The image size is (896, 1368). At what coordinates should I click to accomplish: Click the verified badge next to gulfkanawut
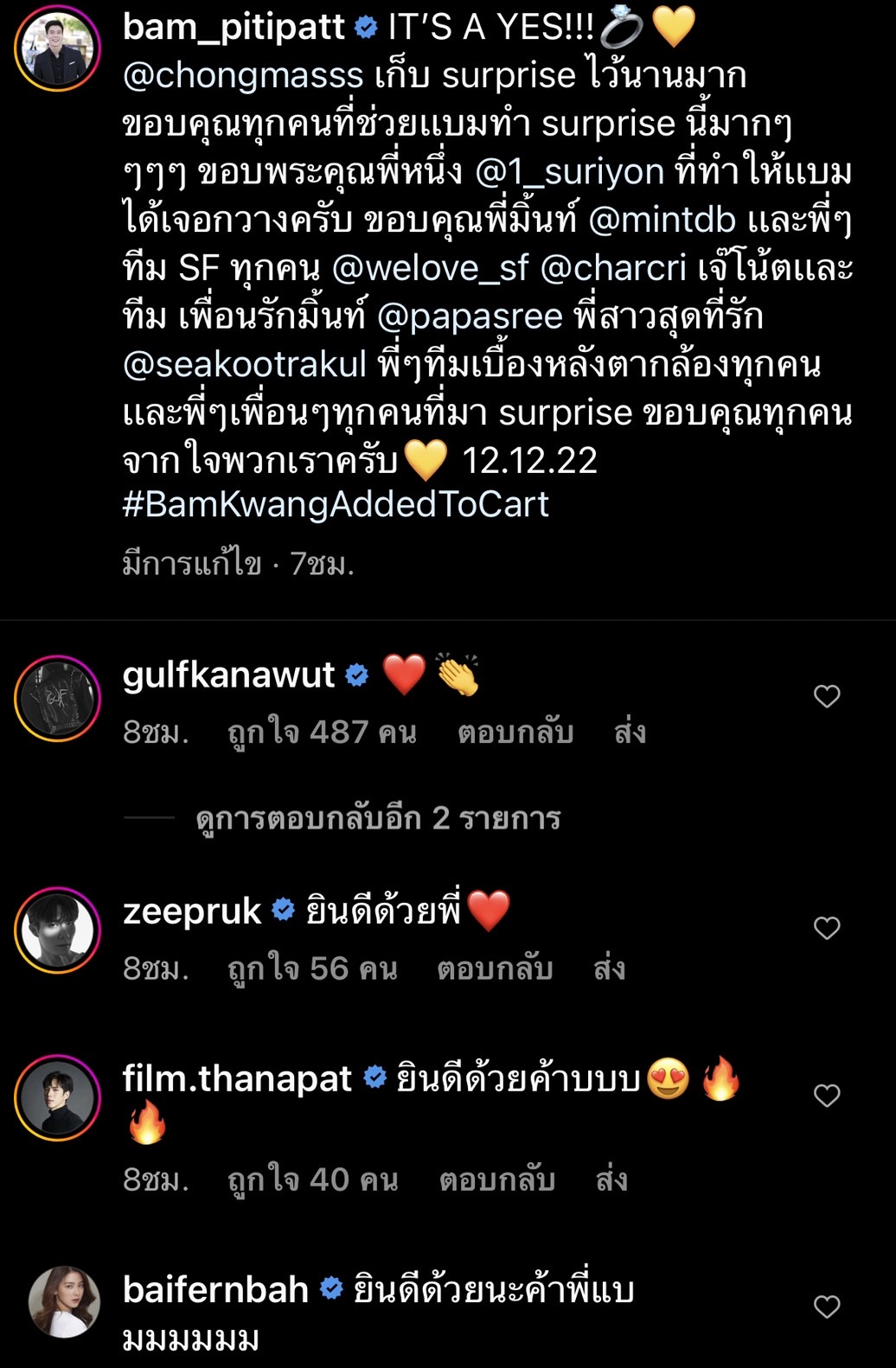click(x=355, y=674)
